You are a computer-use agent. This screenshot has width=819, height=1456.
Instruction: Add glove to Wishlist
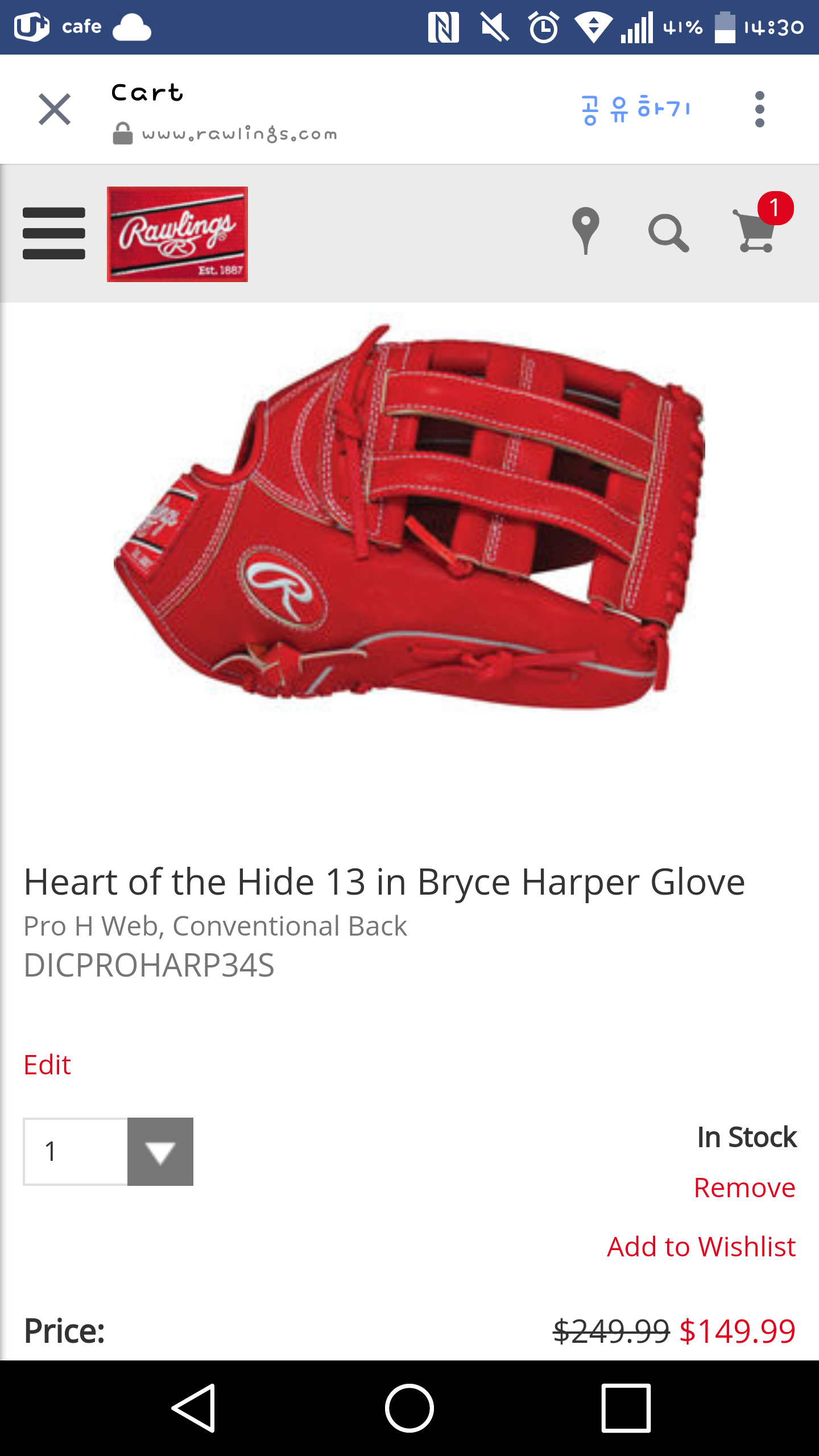(x=701, y=1247)
